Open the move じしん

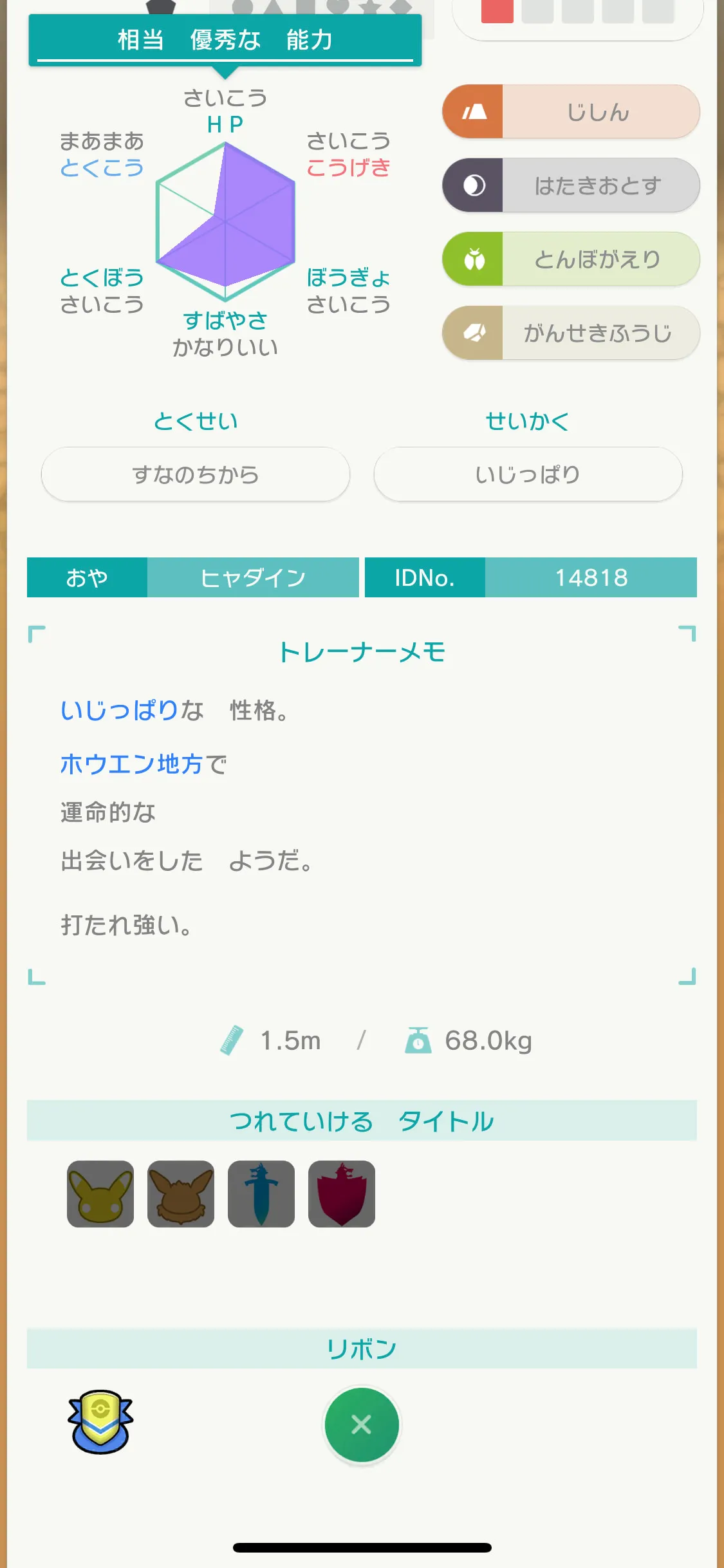click(571, 111)
